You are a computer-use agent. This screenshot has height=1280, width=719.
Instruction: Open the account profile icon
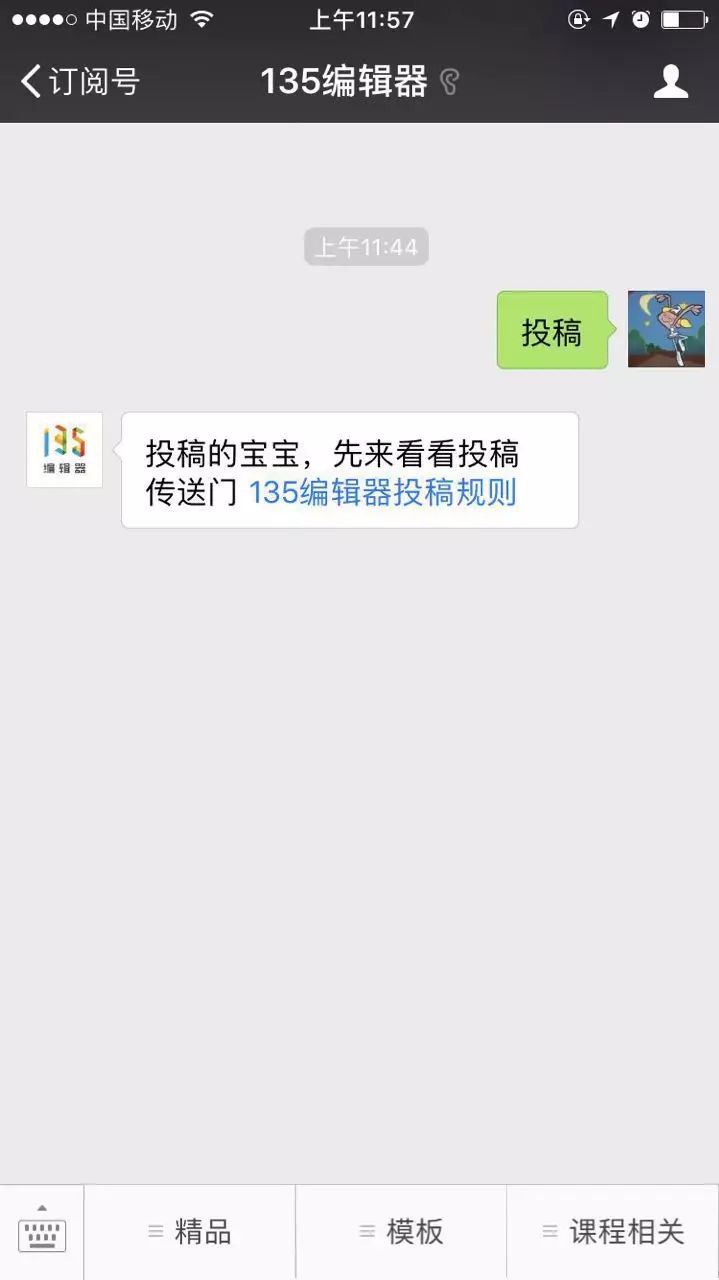click(670, 81)
